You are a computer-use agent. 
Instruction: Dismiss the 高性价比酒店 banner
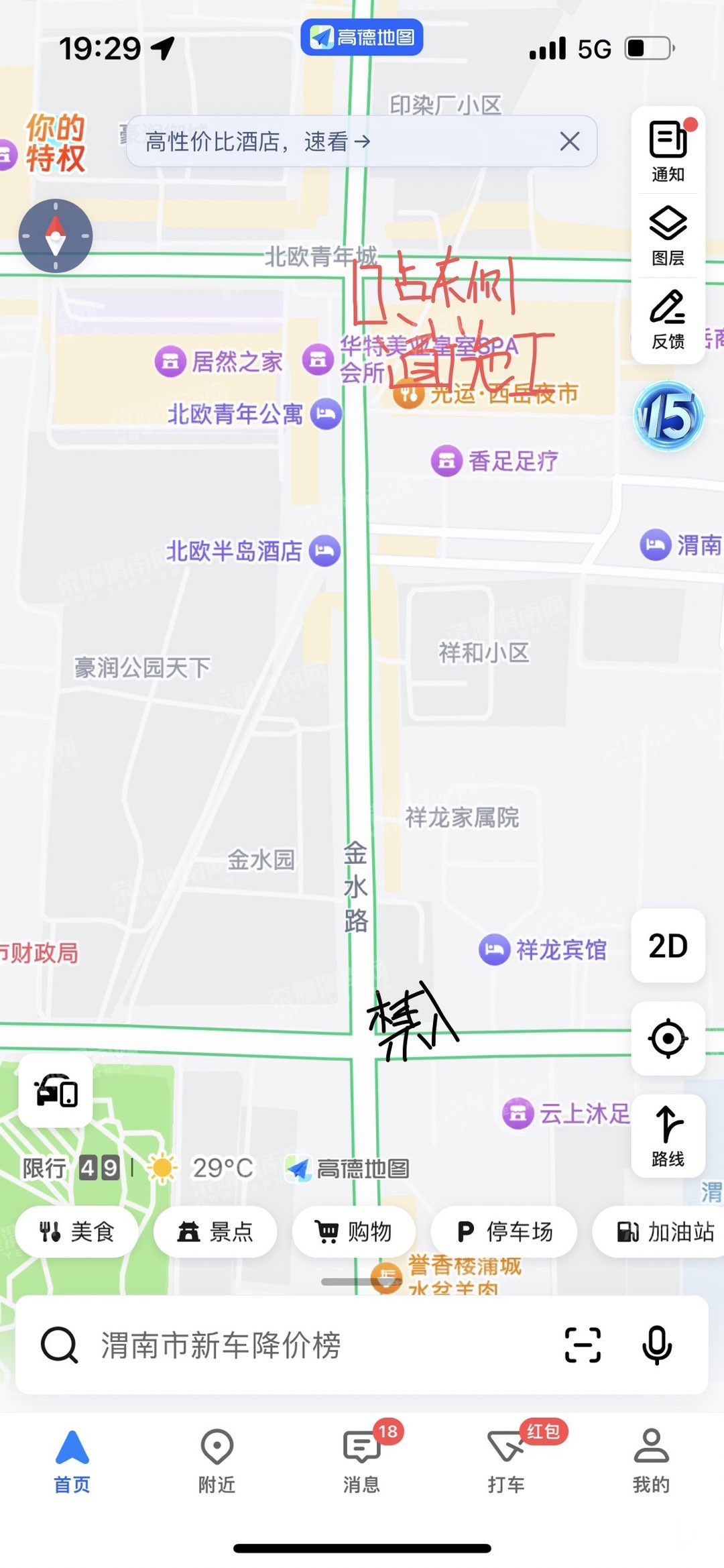coord(570,142)
